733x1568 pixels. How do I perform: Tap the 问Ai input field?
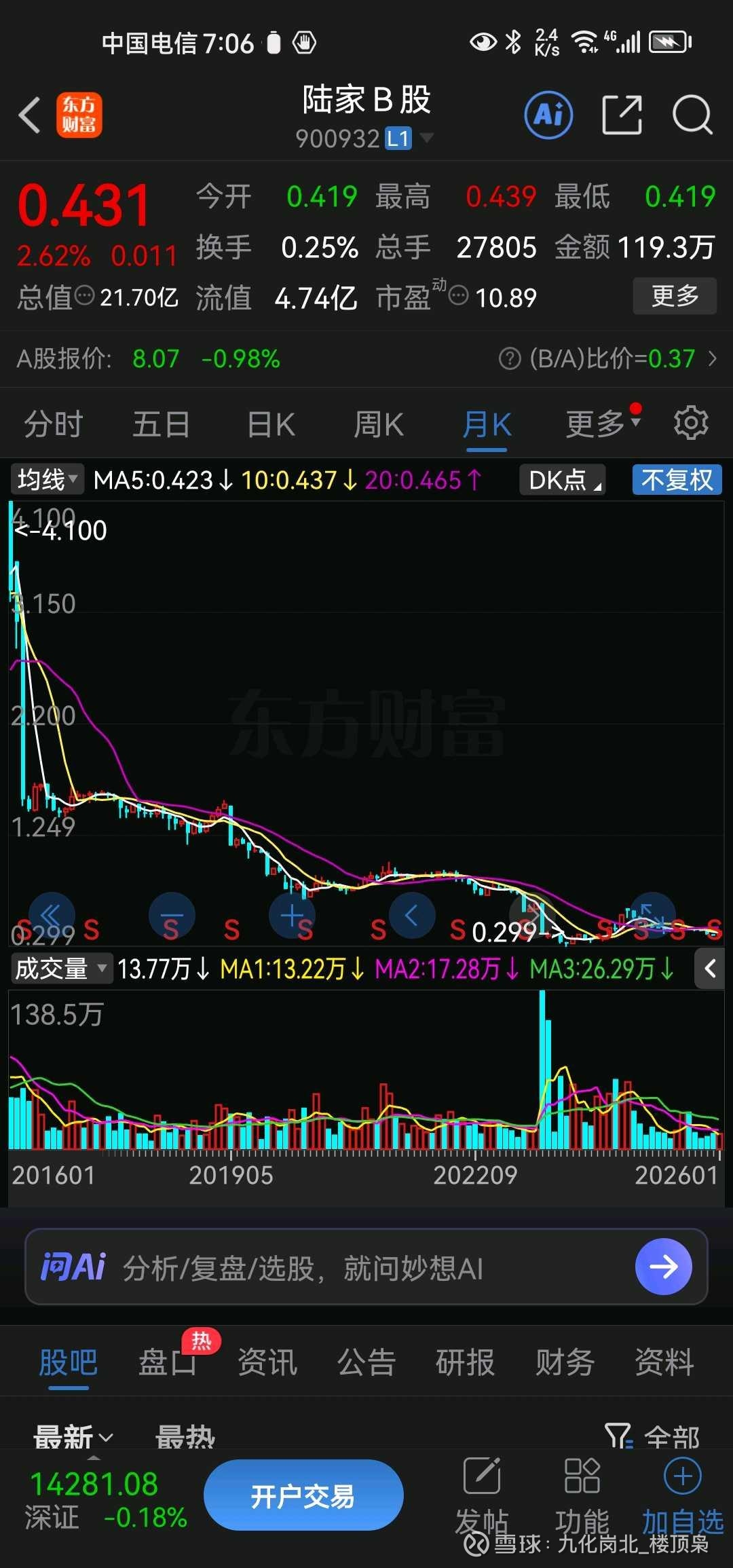pos(366,1267)
